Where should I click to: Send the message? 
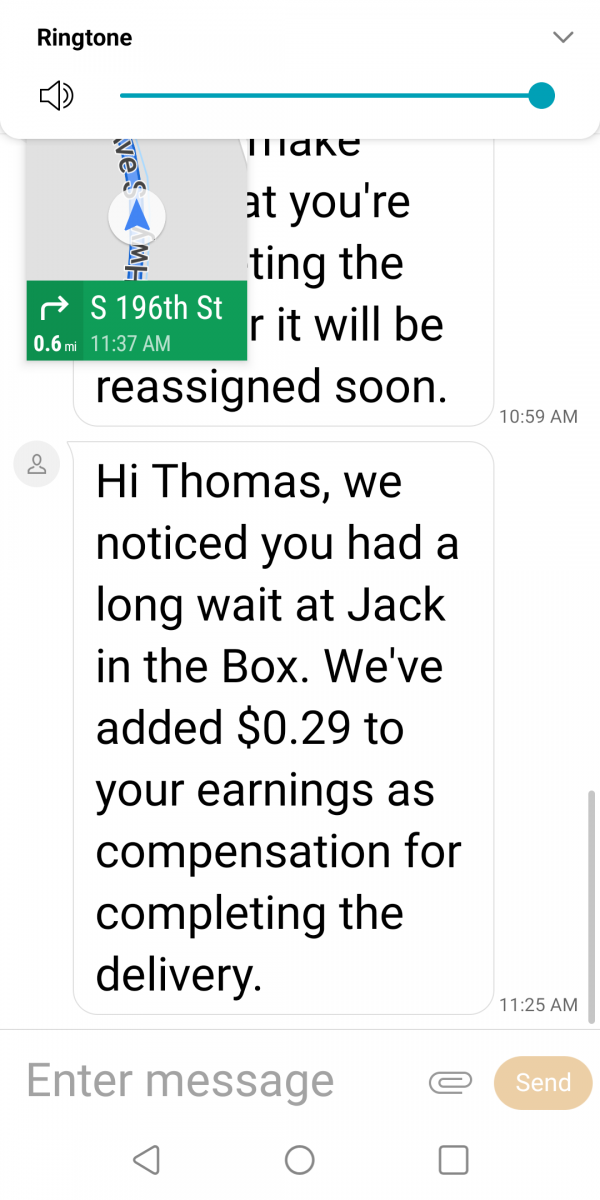[543, 1082]
